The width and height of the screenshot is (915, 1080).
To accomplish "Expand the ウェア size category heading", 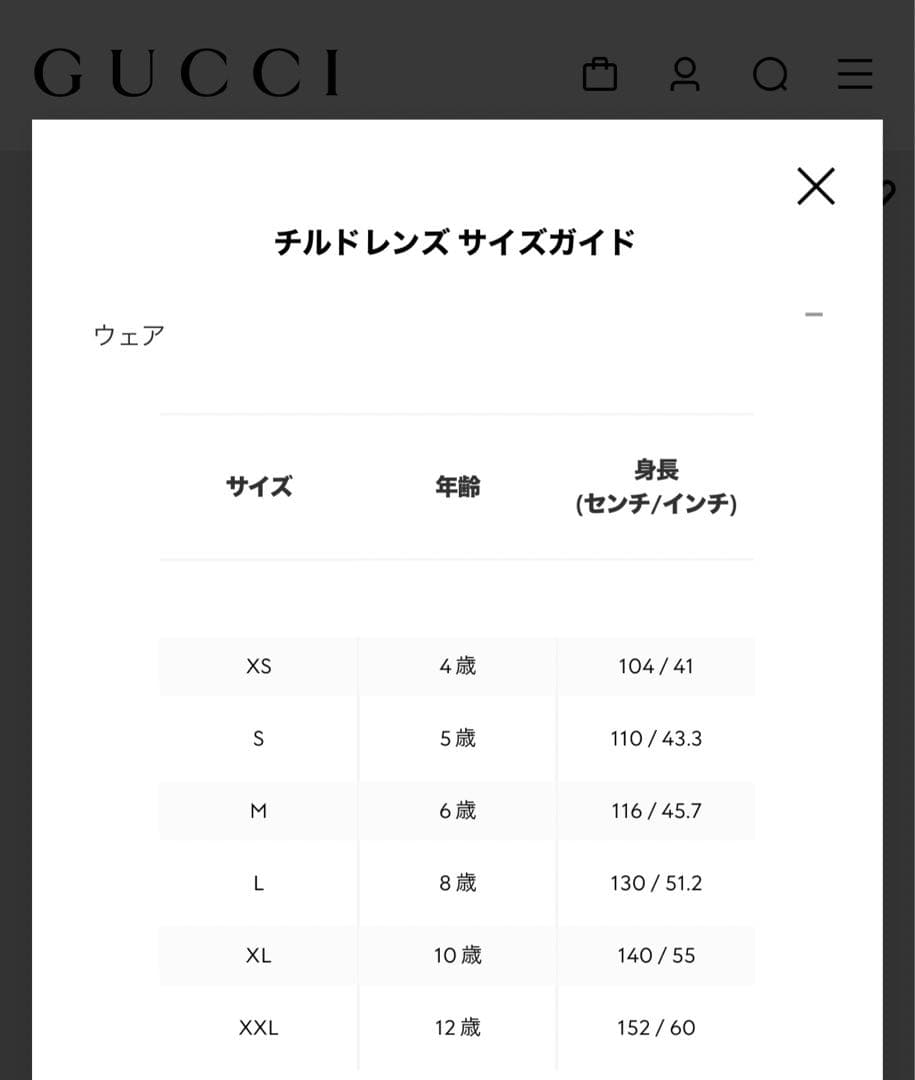I will tap(129, 335).
